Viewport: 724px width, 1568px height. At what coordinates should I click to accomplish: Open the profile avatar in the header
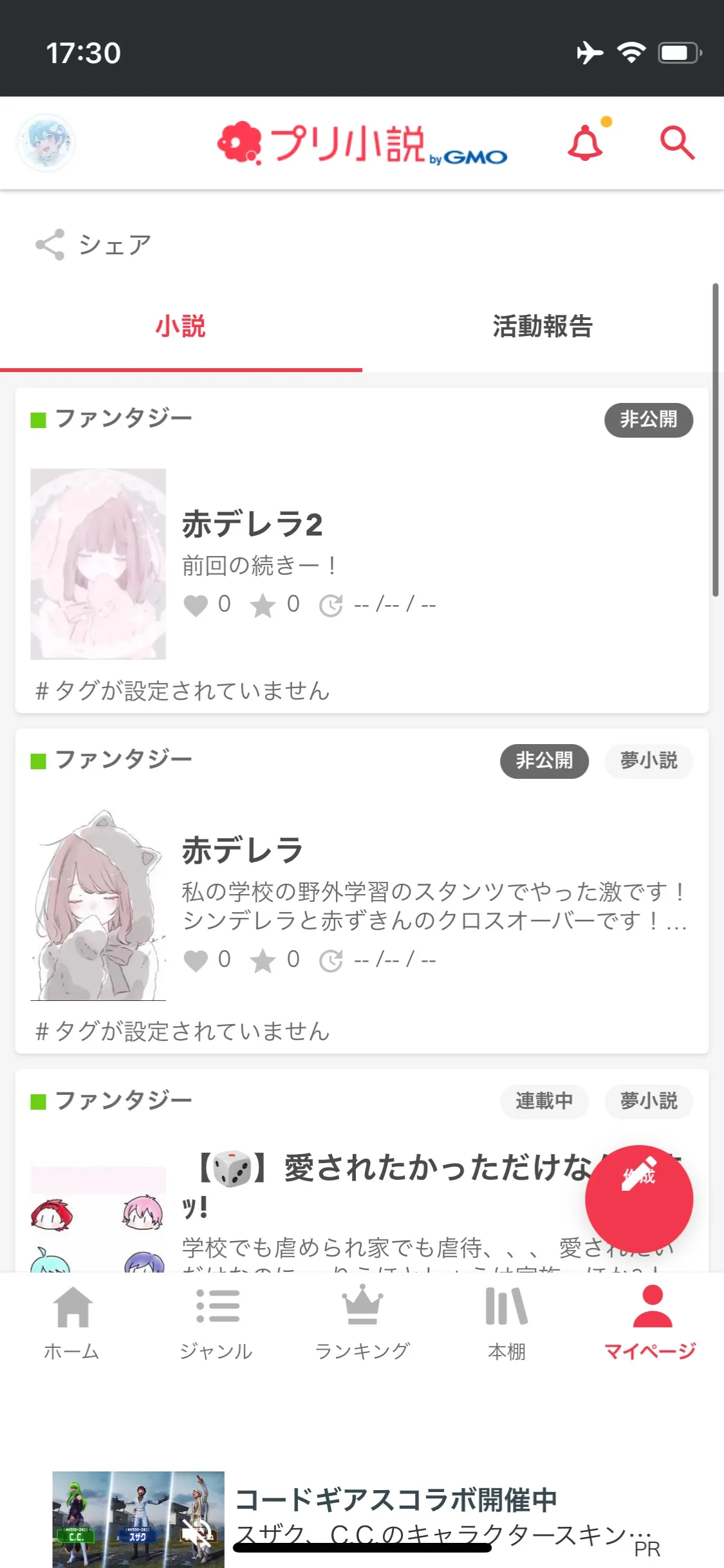pos(46,143)
